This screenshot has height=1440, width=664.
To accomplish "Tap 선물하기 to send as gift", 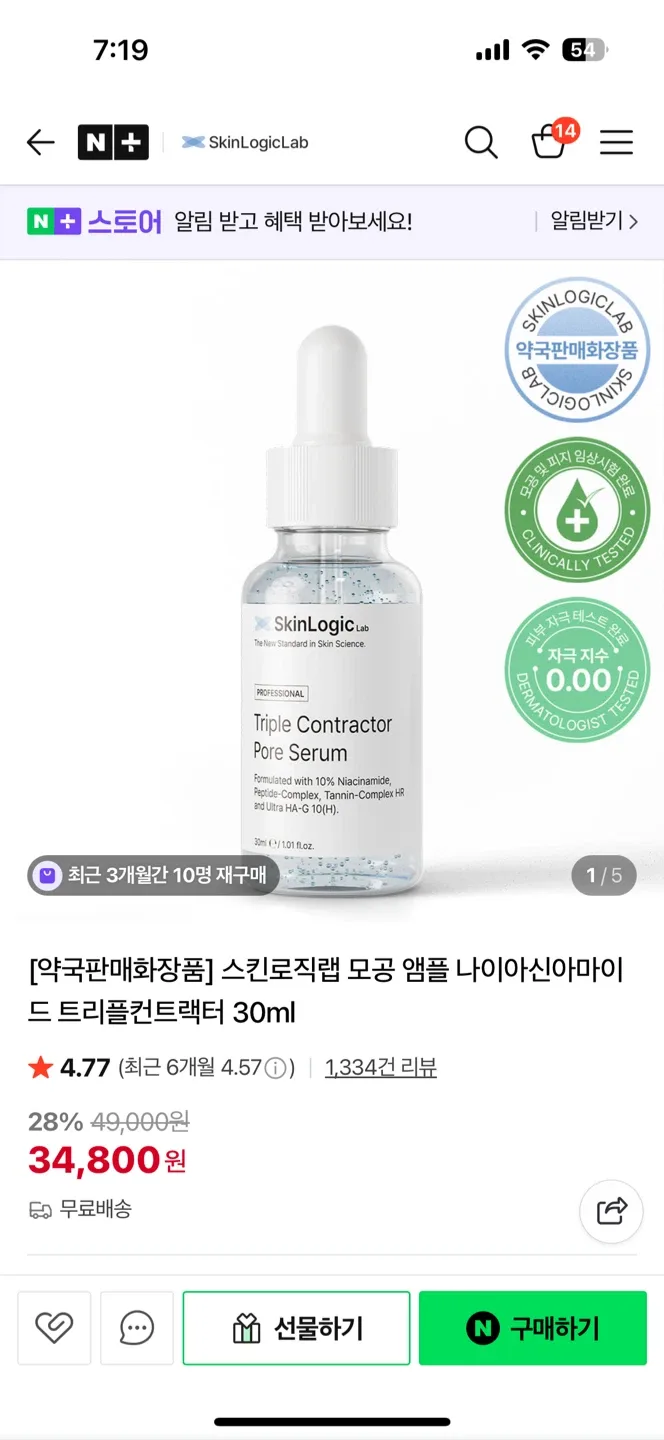I will pyautogui.click(x=297, y=1328).
